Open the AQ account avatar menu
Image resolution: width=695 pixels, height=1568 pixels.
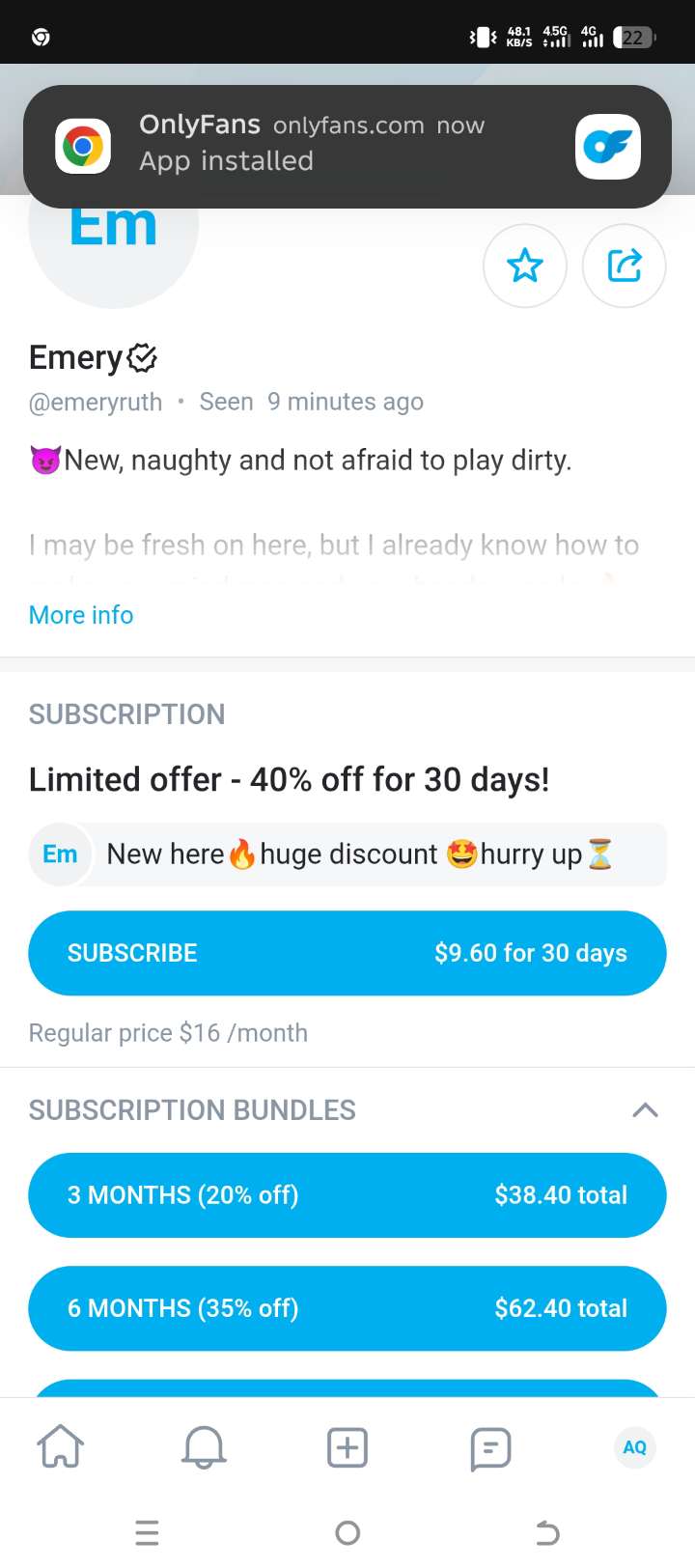pos(634,1447)
